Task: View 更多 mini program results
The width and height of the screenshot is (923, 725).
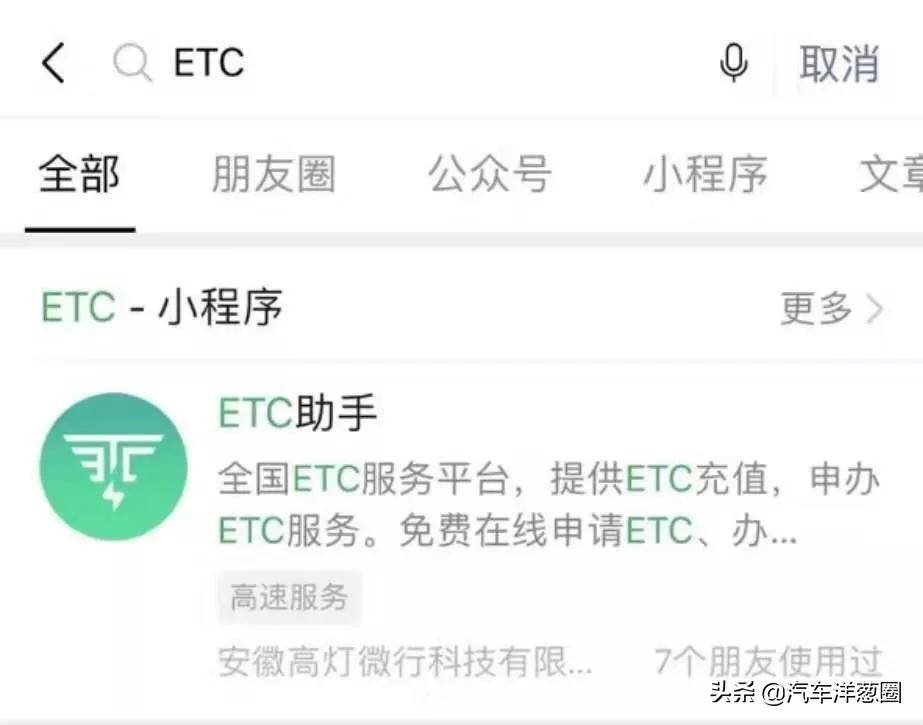Action: point(831,309)
